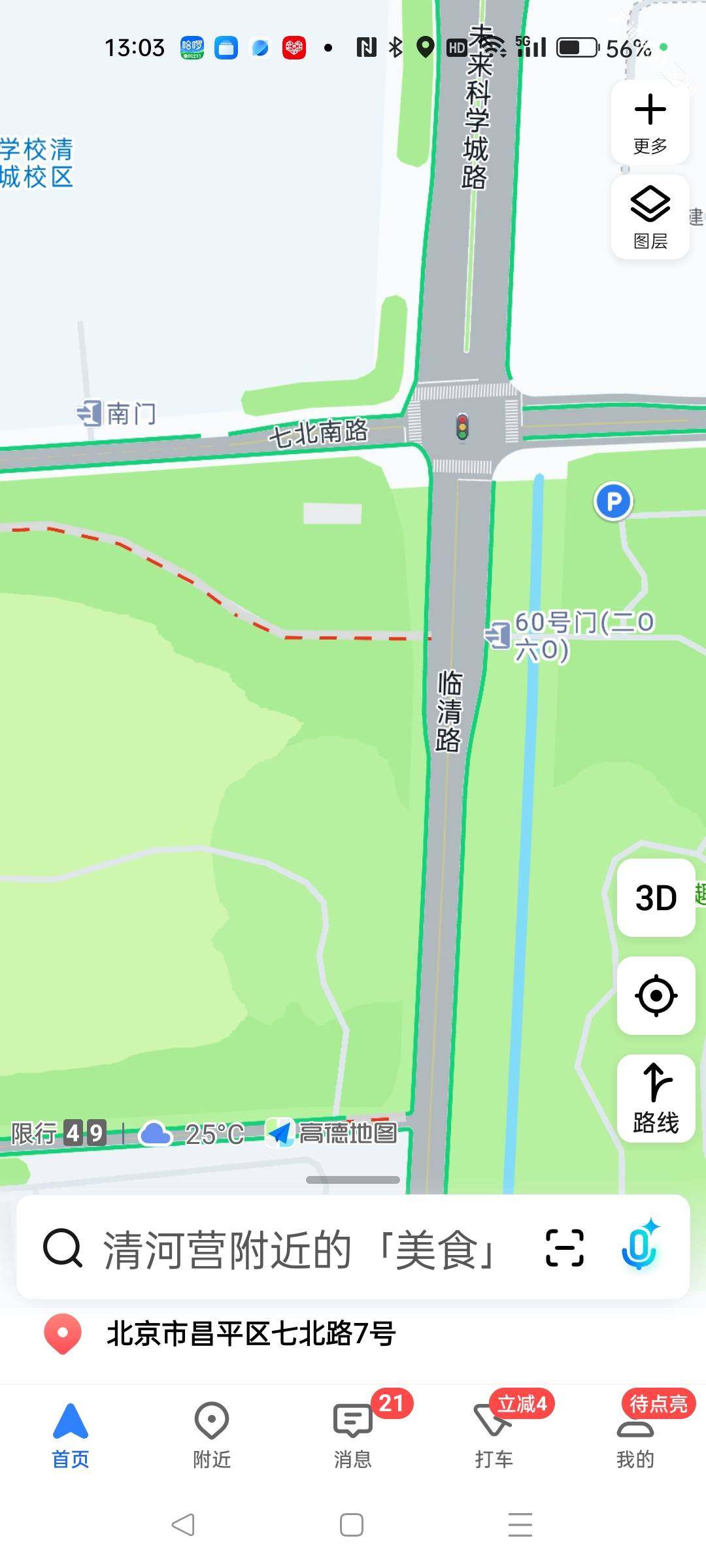The height and width of the screenshot is (1568, 706).
Task: Switch to the 附近 tab
Action: (x=212, y=1435)
